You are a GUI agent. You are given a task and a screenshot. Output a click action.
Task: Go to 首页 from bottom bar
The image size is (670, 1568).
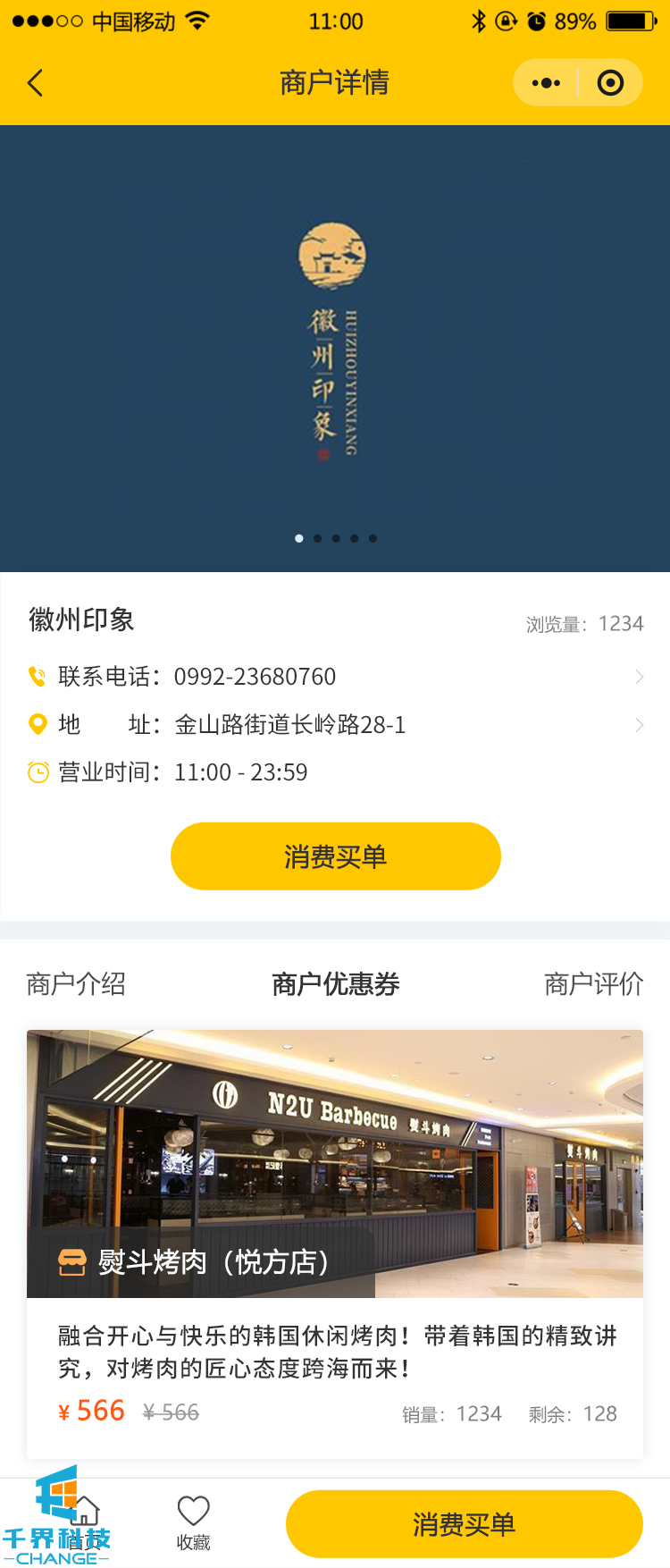pyautogui.click(x=83, y=1522)
